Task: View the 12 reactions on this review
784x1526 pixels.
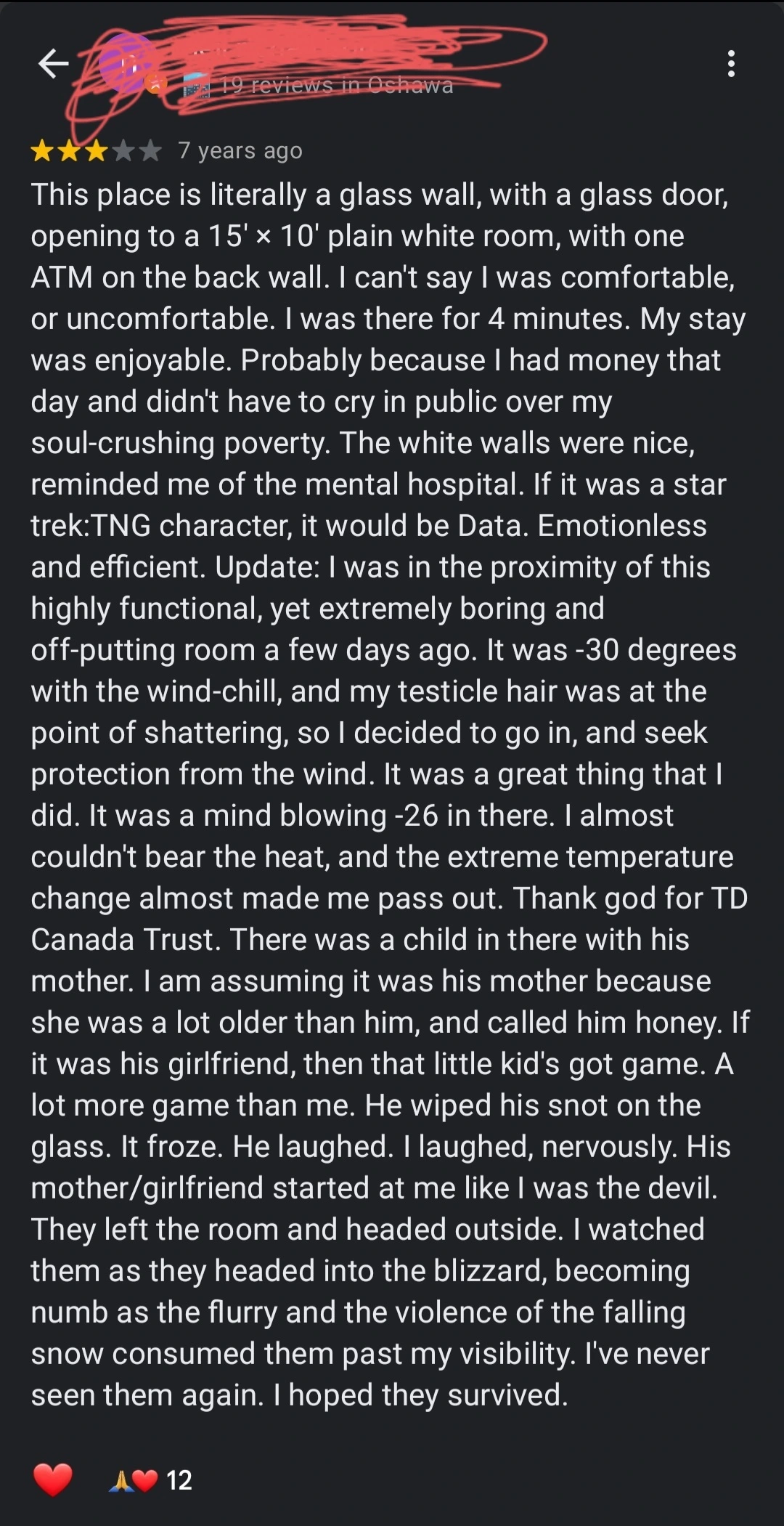Action: 151,1480
